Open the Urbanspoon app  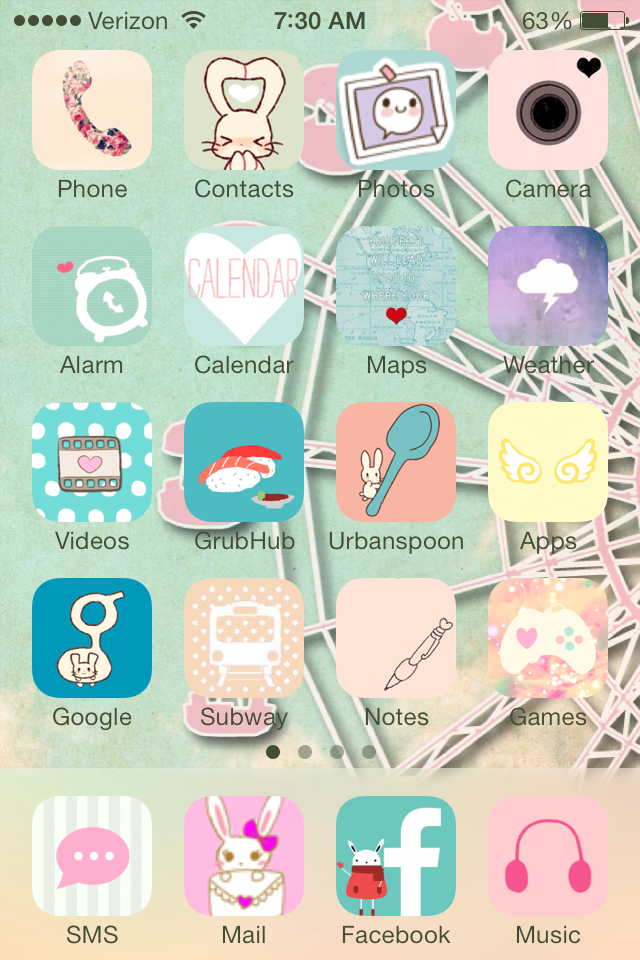tap(396, 462)
